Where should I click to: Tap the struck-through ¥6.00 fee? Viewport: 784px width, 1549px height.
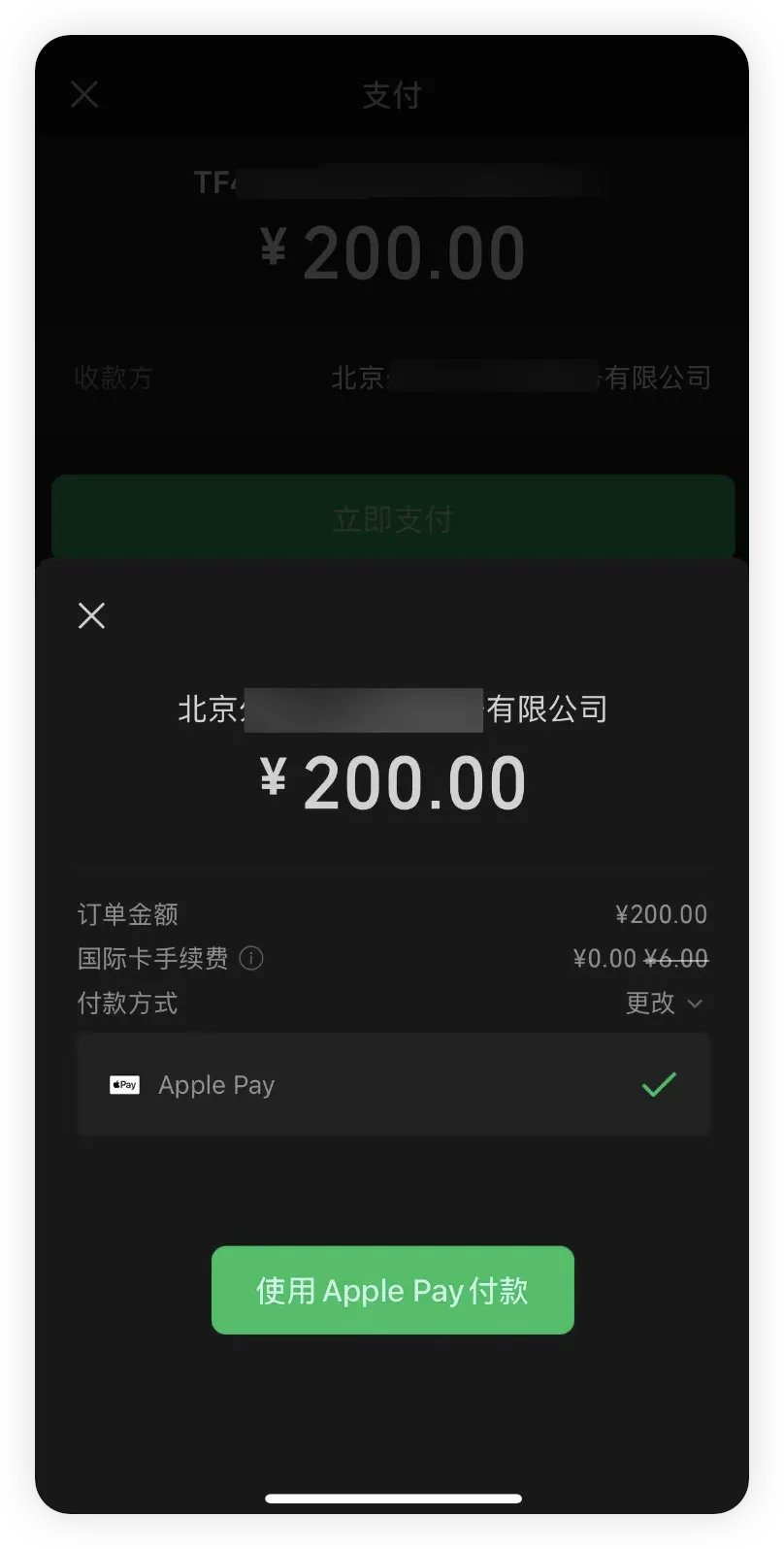click(x=676, y=959)
